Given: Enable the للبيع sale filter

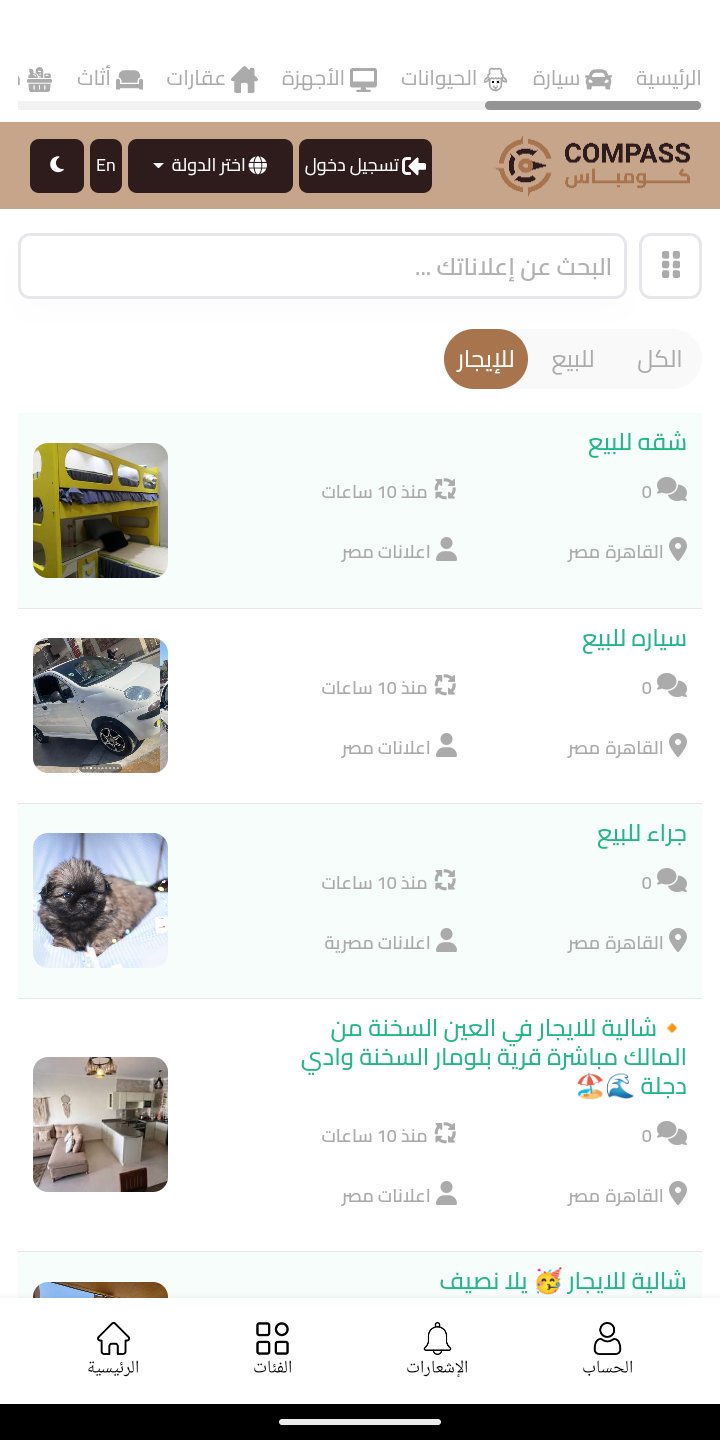Looking at the screenshot, I should (x=572, y=359).
